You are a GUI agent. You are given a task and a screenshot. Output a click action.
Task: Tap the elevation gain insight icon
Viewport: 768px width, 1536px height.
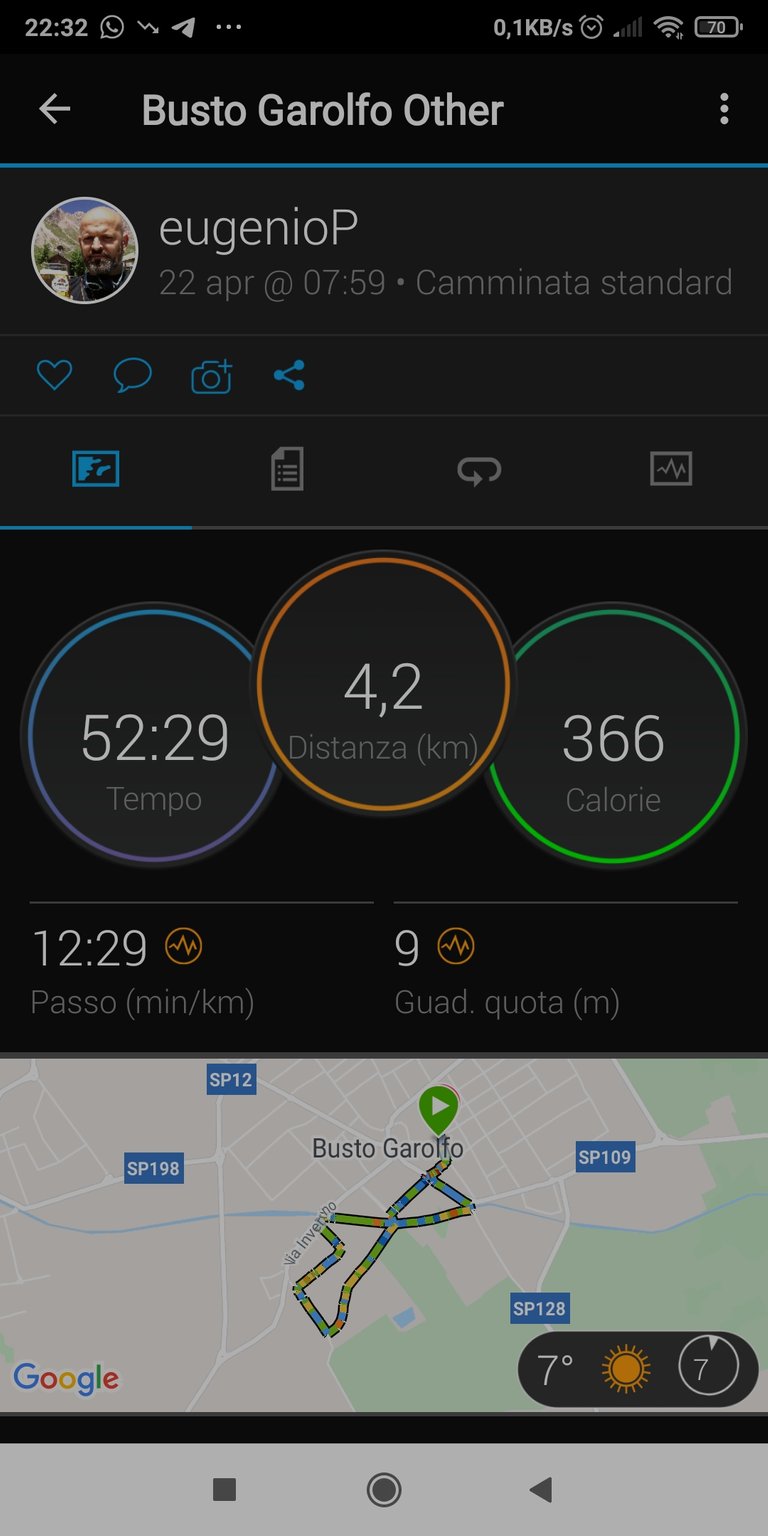pyautogui.click(x=455, y=946)
